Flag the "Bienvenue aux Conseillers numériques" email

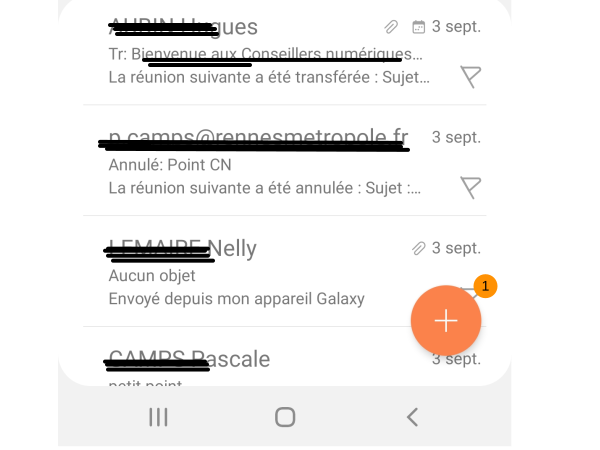coord(470,76)
